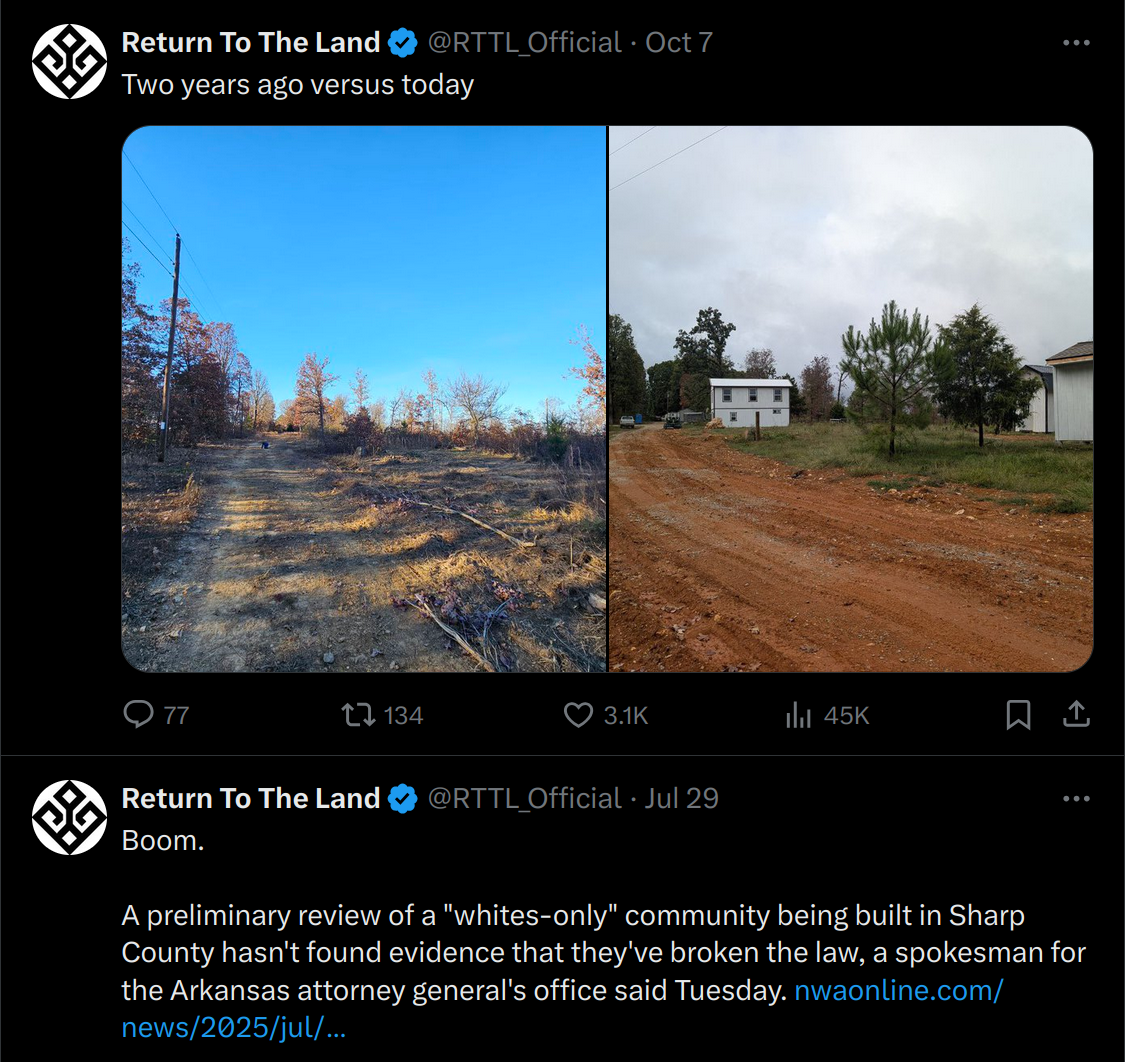The image size is (1125, 1062).
Task: Open the profile avatar on the Oct 7 post
Action: click(69, 61)
